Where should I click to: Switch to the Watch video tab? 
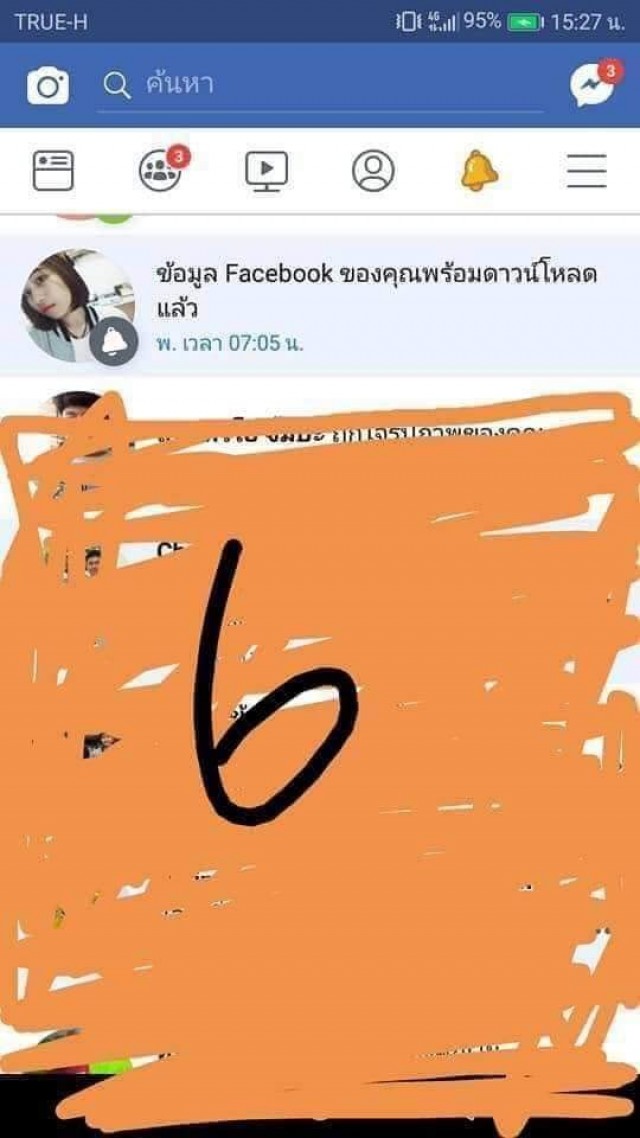pos(267,171)
